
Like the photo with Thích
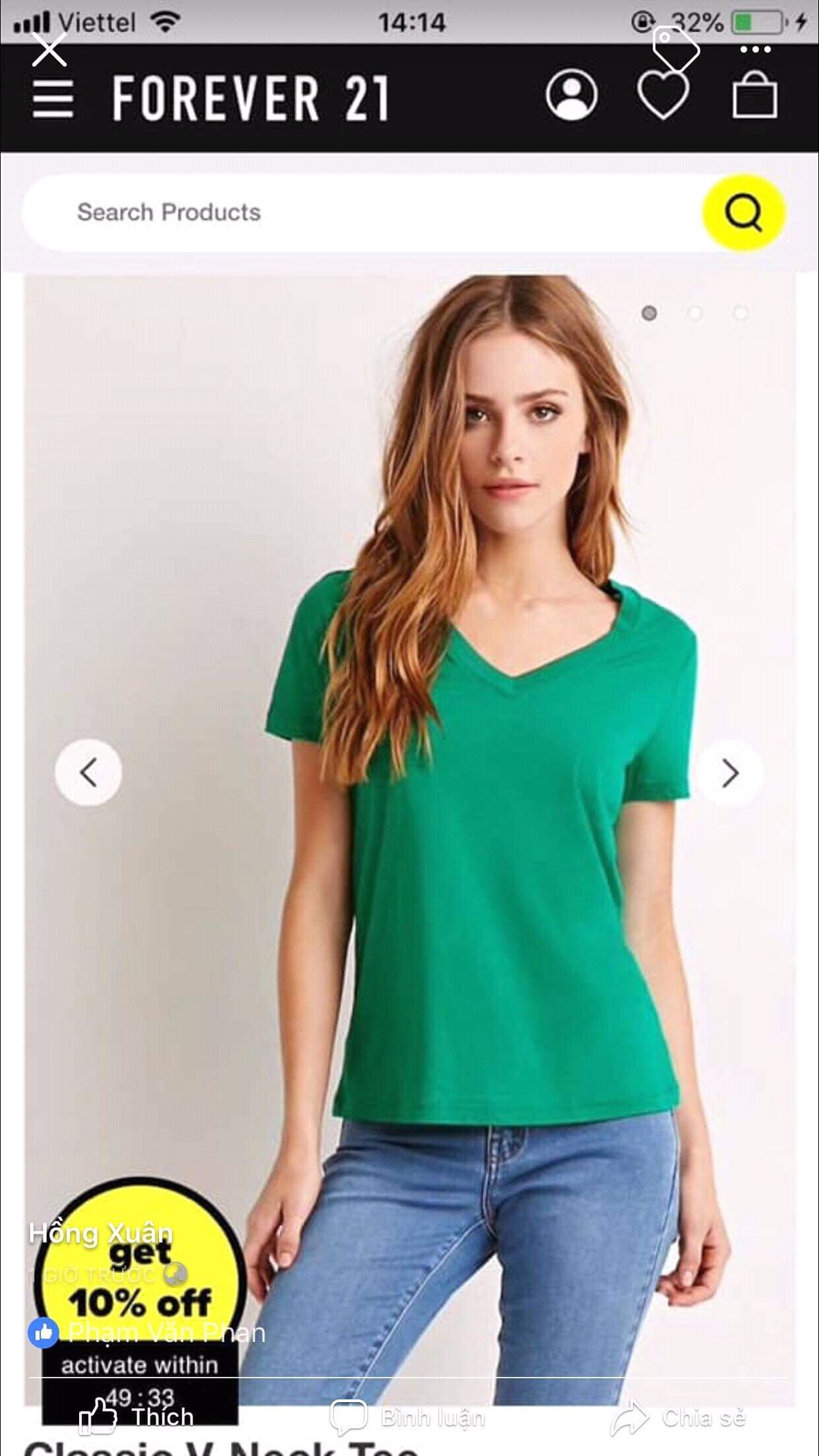pos(136,1418)
